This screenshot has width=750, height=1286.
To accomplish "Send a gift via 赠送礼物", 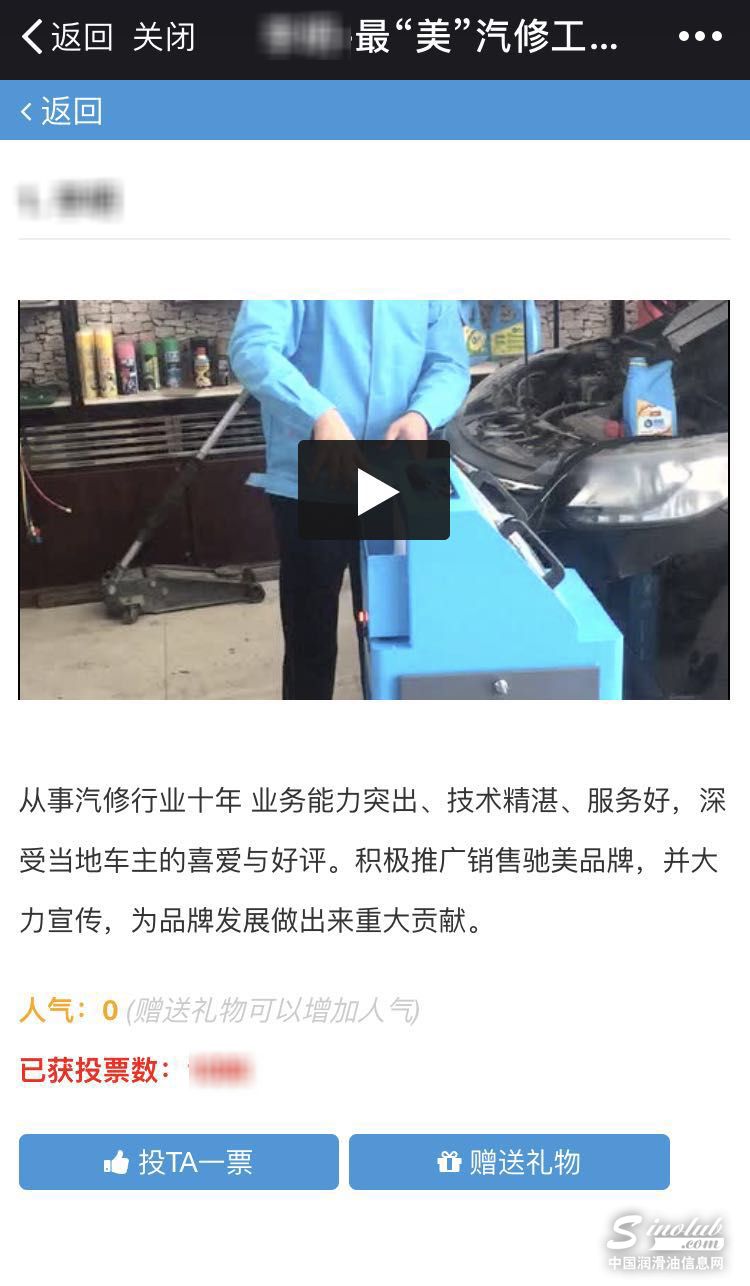I will tap(509, 1162).
